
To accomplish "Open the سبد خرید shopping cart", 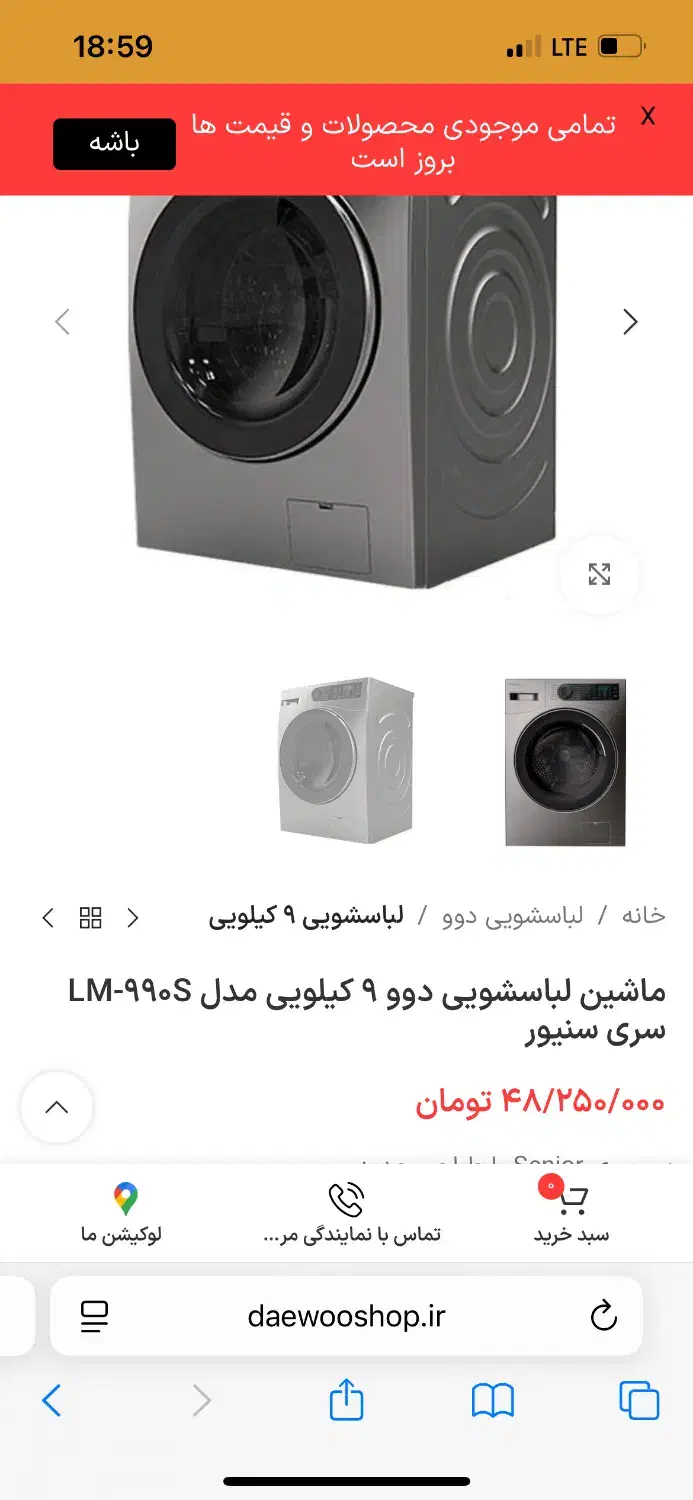I will 571,1212.
